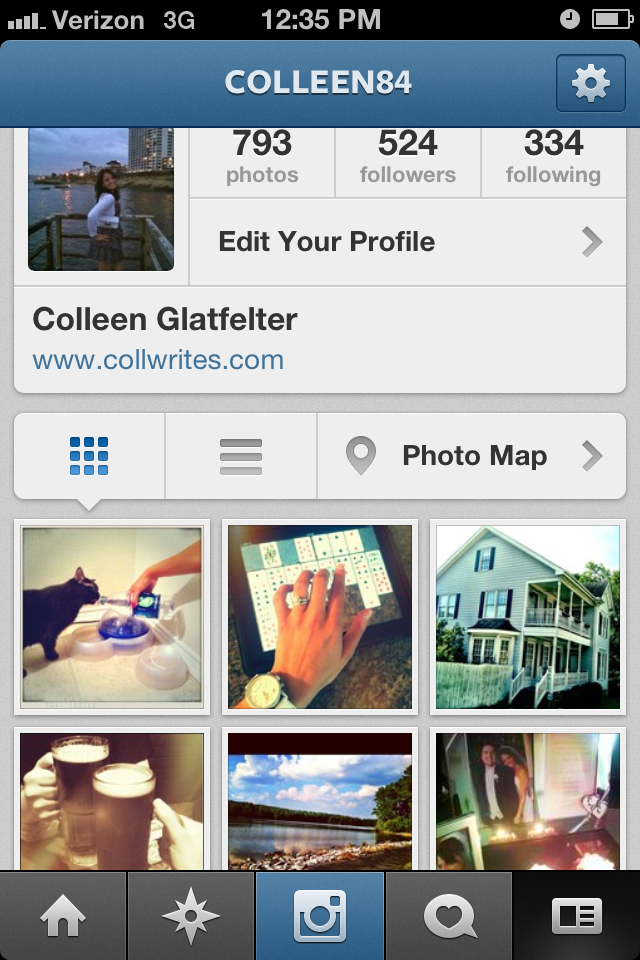The height and width of the screenshot is (960, 640).
Task: Go to the Home feed tab
Action: coord(63,916)
